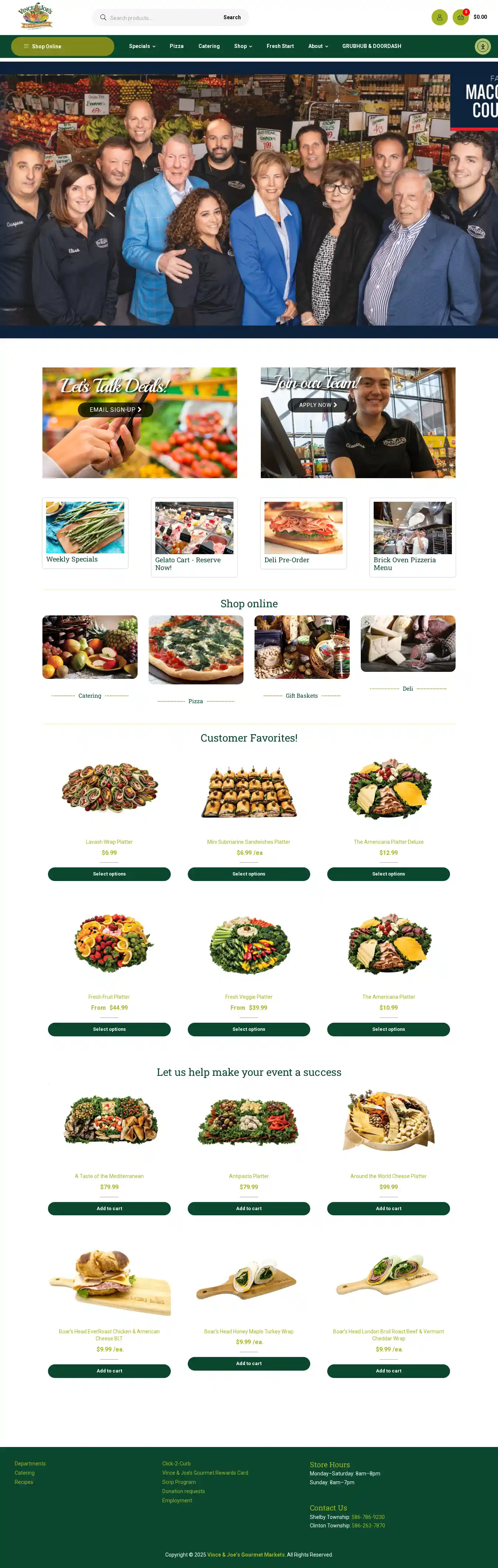Expand the About dropdown
This screenshot has height=1568, width=498.
pos(318,46)
